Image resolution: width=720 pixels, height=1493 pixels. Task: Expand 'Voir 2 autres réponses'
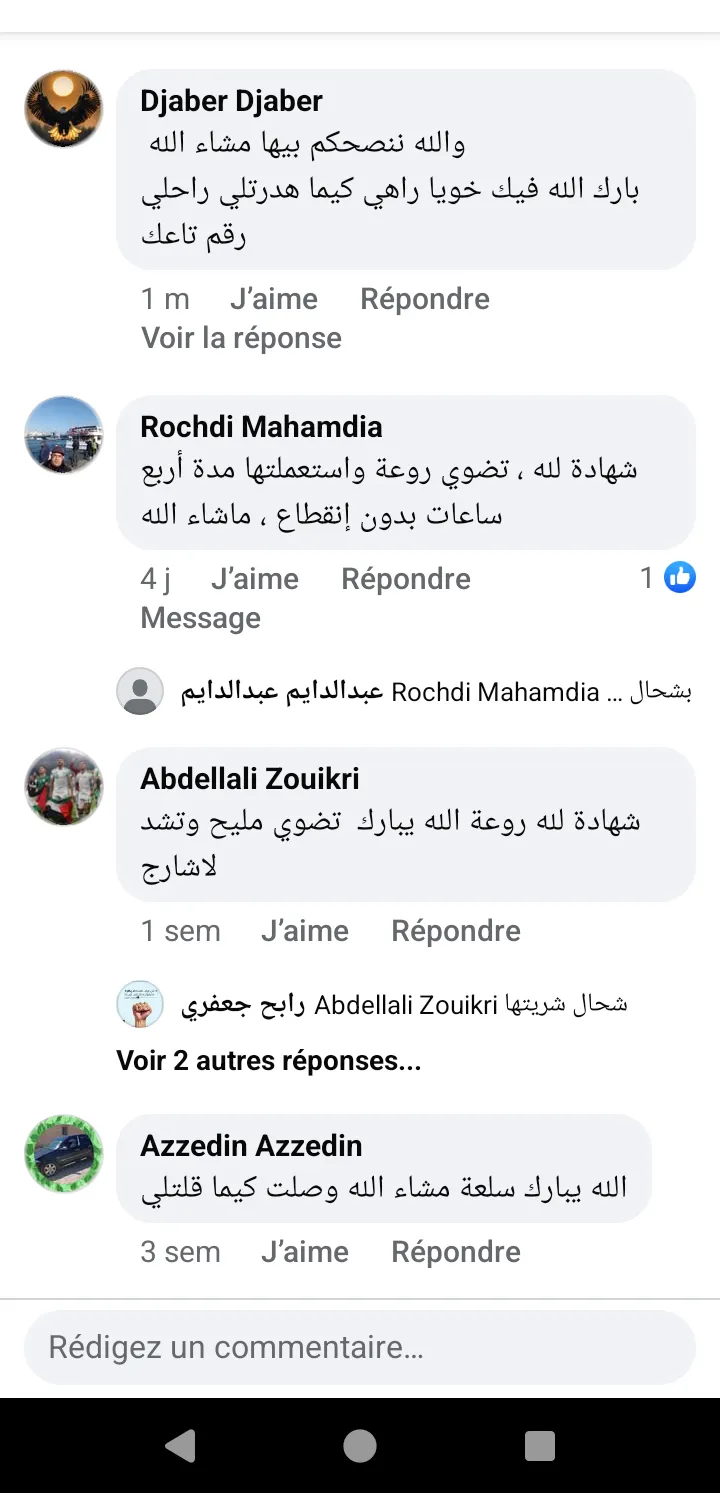click(268, 1061)
